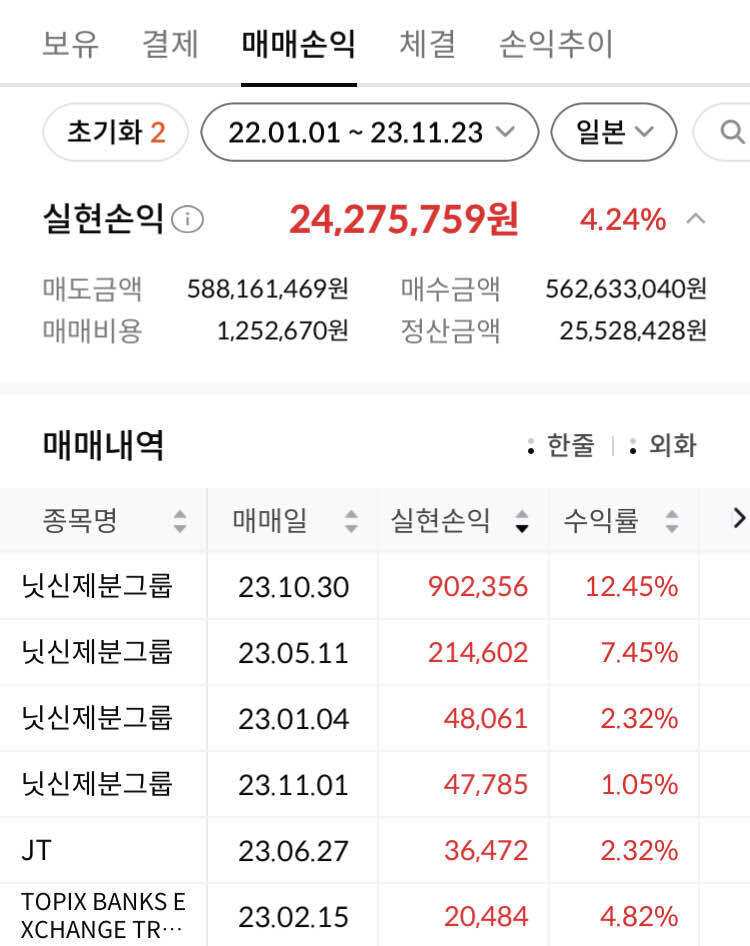Screen dimensions: 750x946
Task: Click the red 4.24% return rate
Action: click(625, 219)
